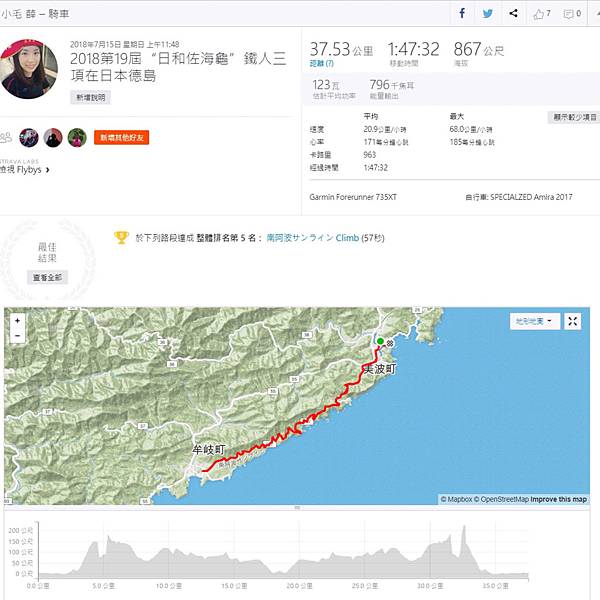Tap 查看全部 to view all results
Image resolution: width=600 pixels, height=600 pixels.
[48, 277]
